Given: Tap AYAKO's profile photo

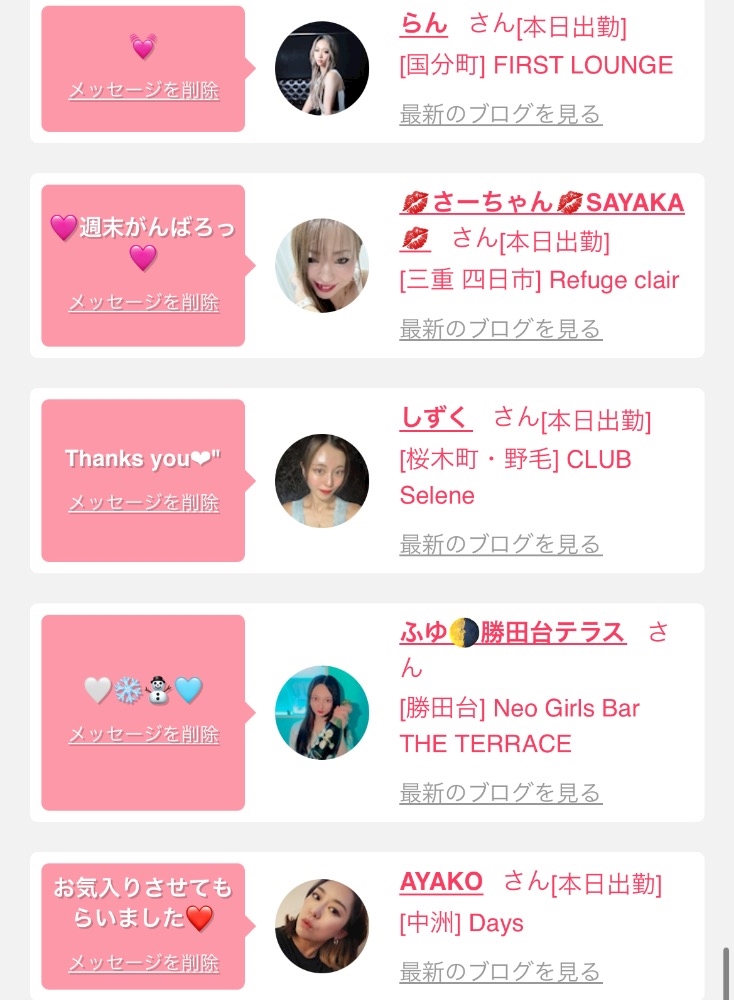Looking at the screenshot, I should point(322,926).
